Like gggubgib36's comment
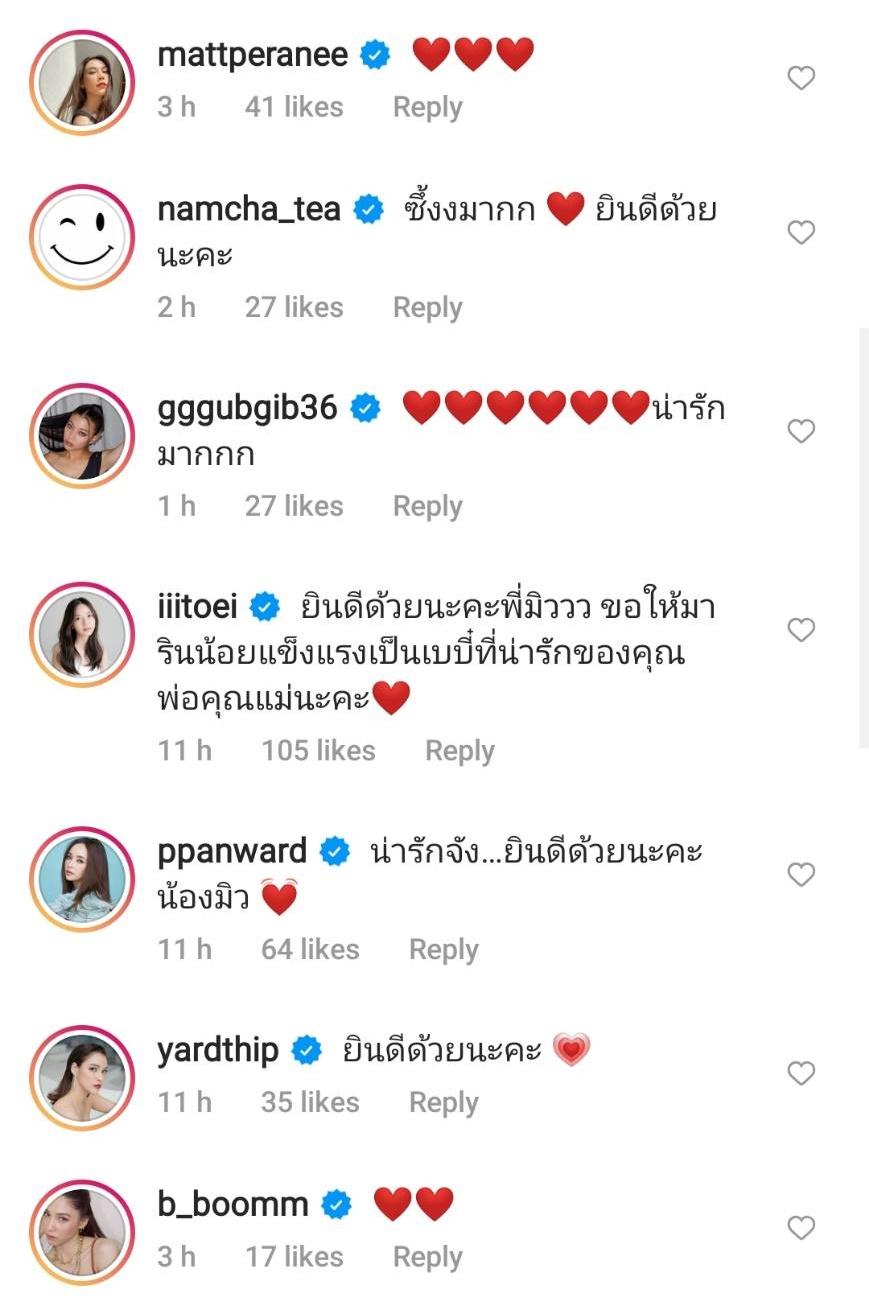Image resolution: width=869 pixels, height=1310 pixels. (x=801, y=431)
